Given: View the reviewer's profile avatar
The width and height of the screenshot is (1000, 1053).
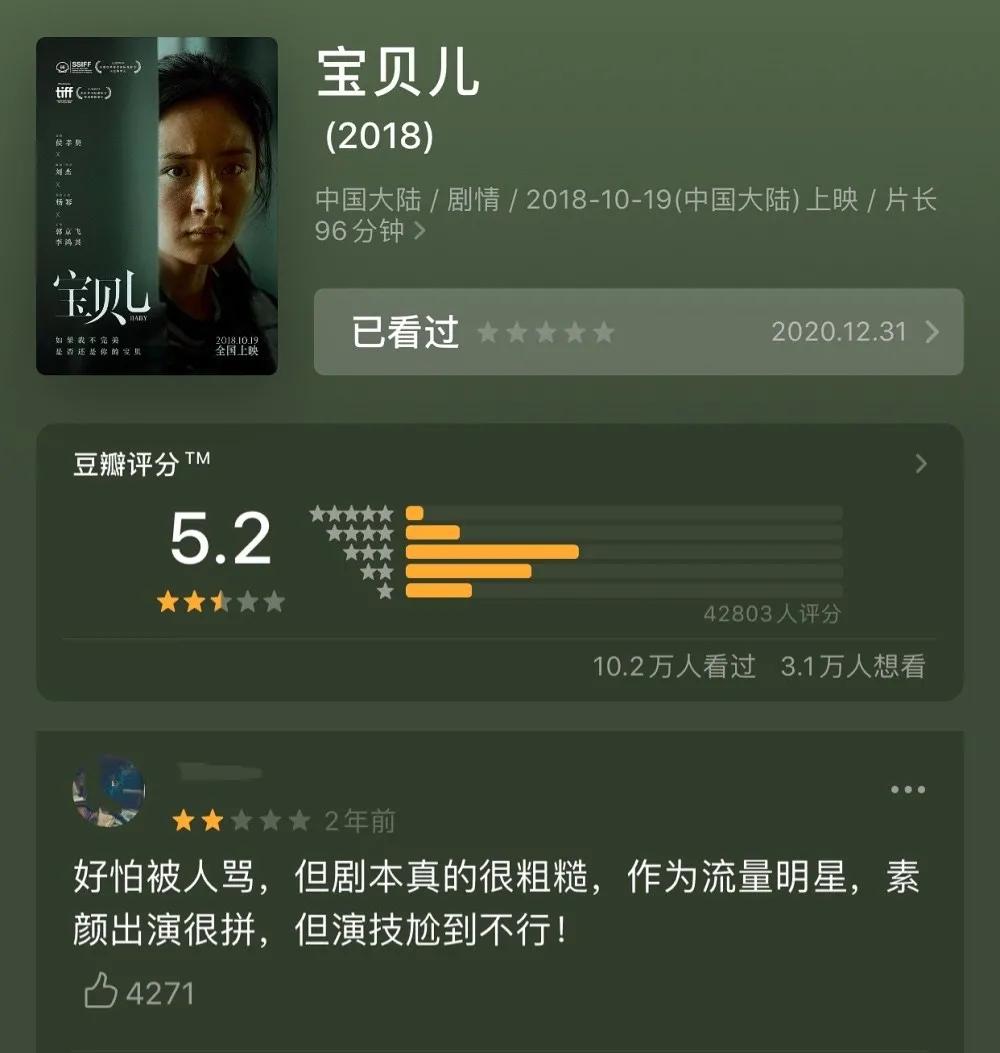Looking at the screenshot, I should point(109,791).
